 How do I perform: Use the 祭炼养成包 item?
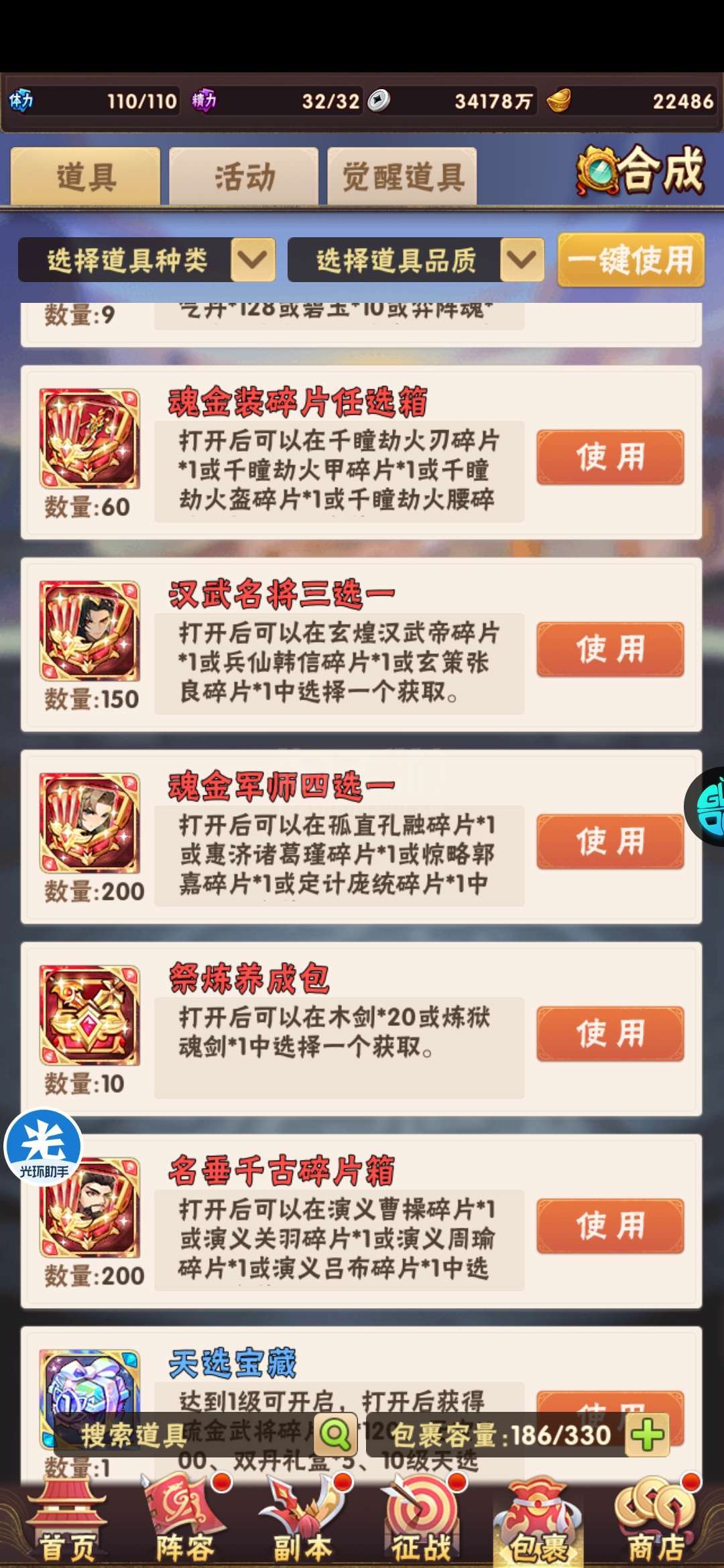coord(610,1034)
